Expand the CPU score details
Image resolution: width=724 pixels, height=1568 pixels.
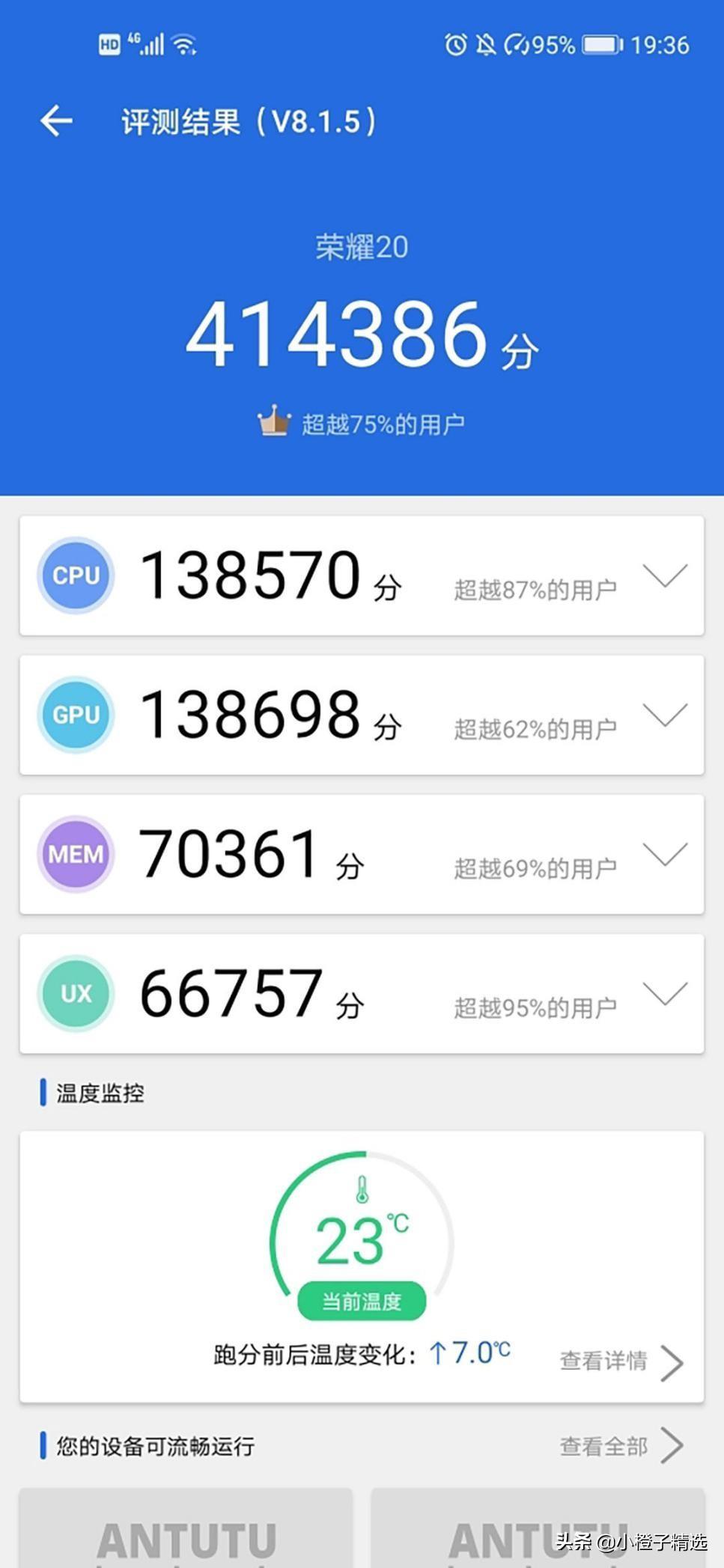pyautogui.click(x=664, y=576)
